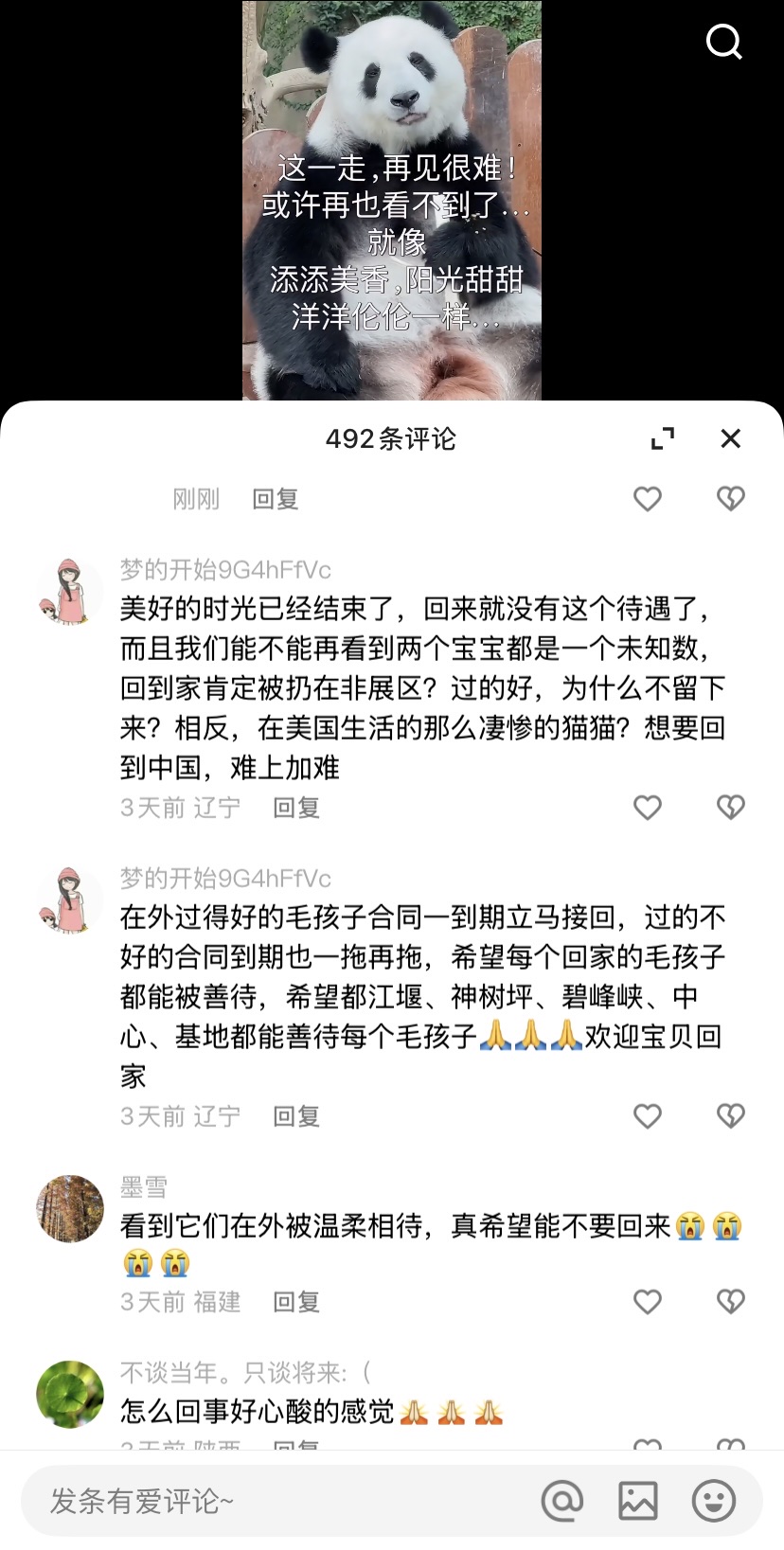Open search from the video corner
The width and height of the screenshot is (784, 1550).
[x=724, y=42]
